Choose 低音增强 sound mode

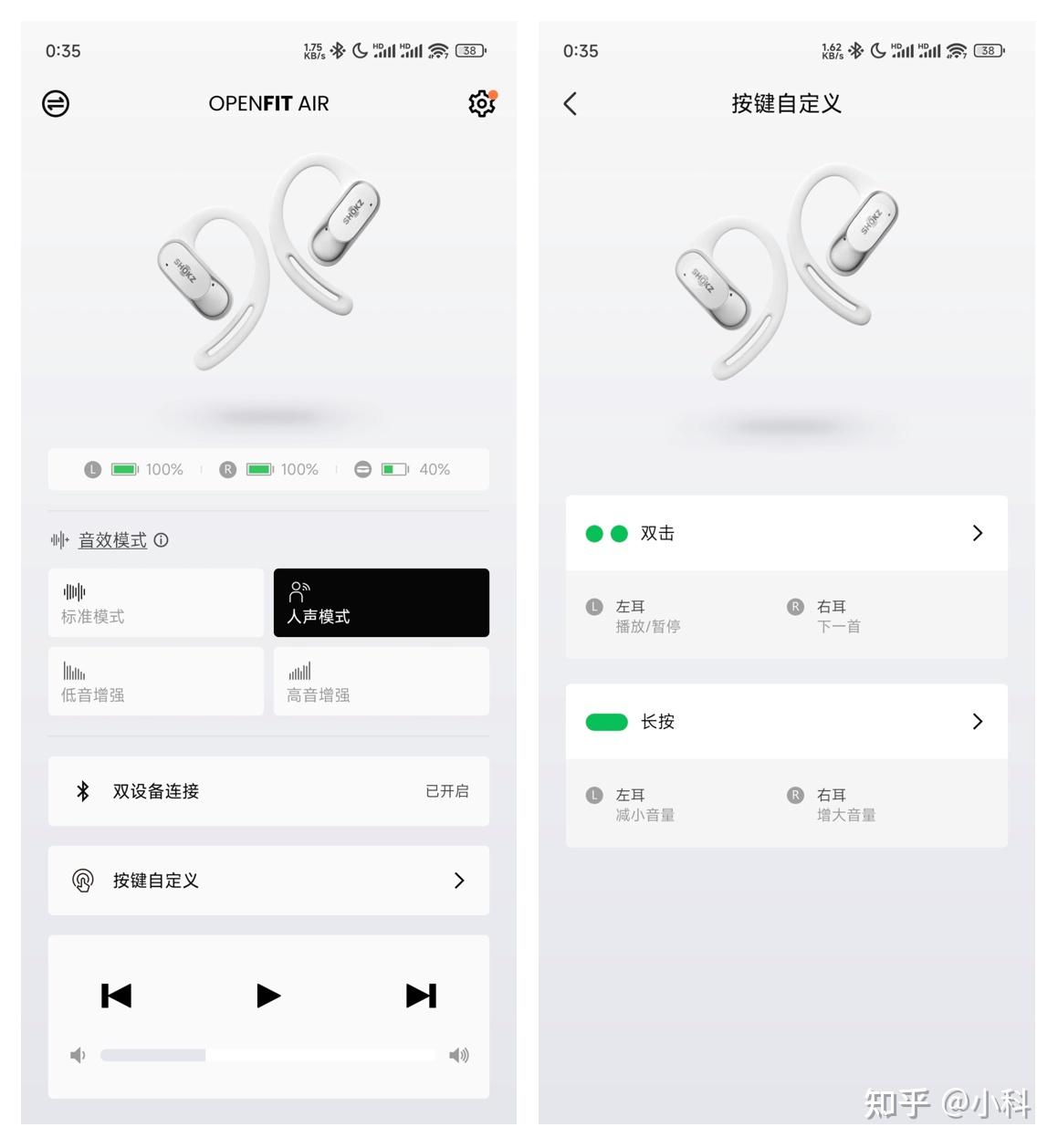coord(156,682)
